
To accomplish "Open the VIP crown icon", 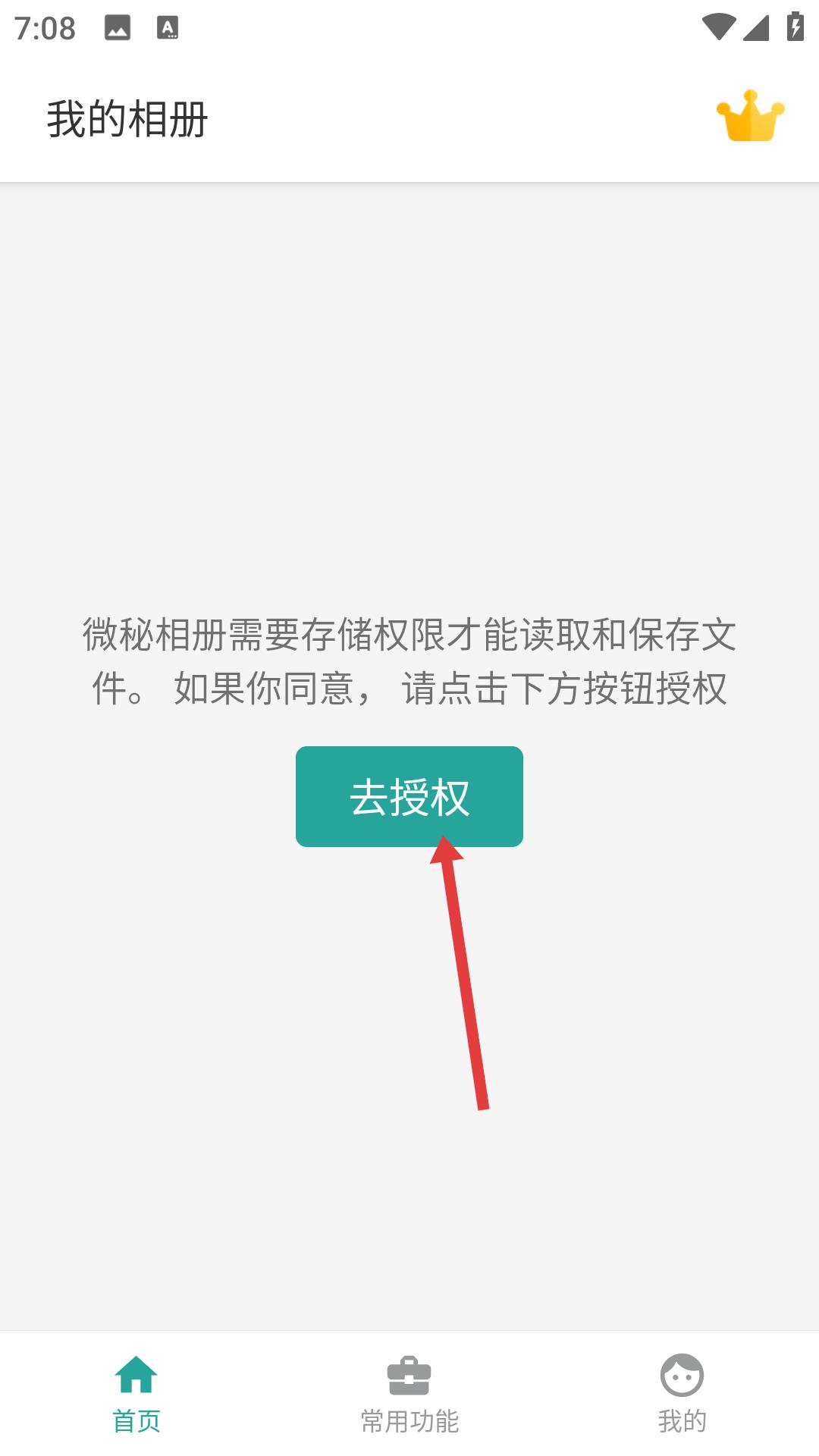I will 750,116.
